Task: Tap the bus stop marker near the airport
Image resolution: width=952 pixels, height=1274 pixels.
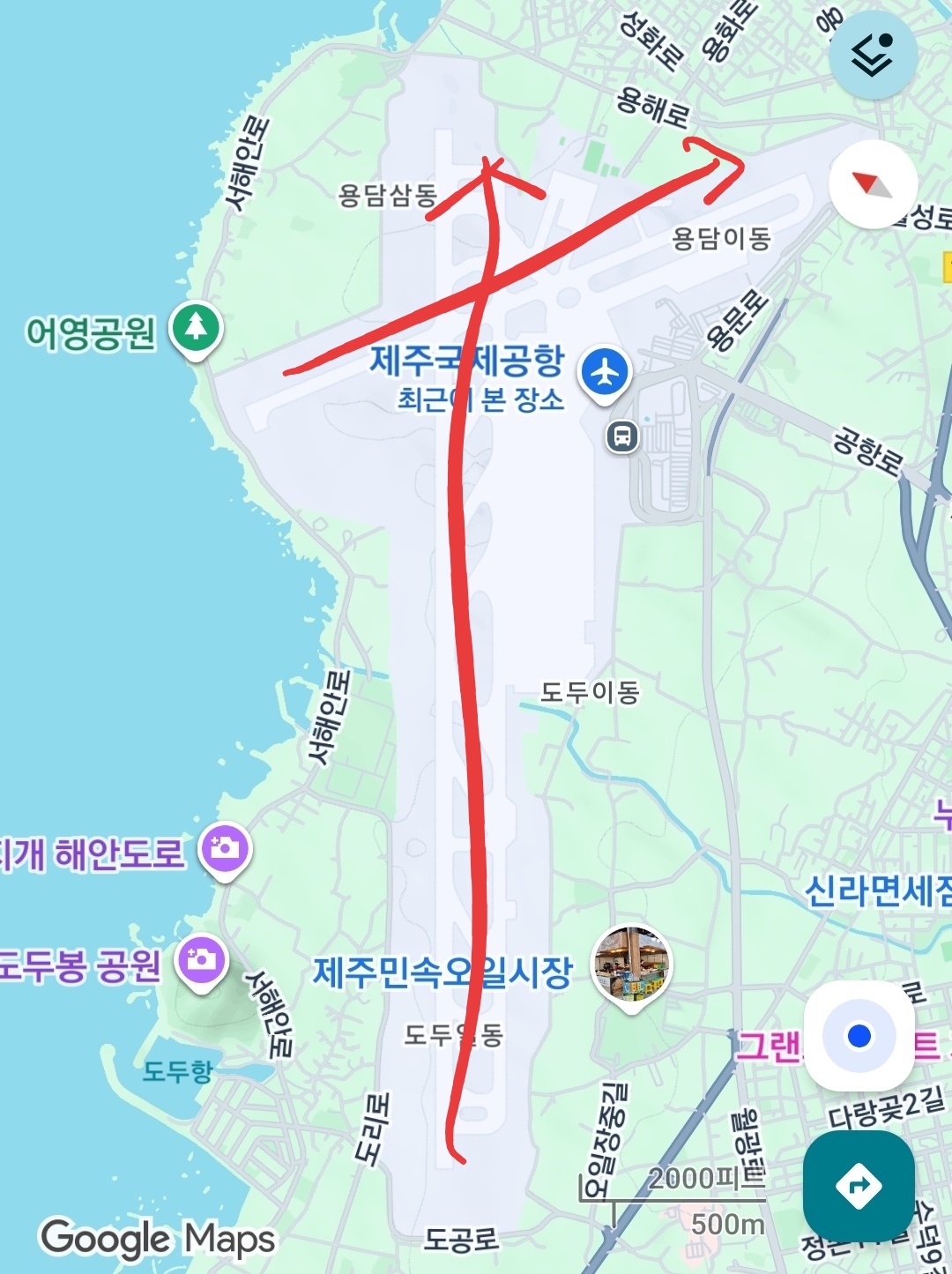Action: pos(622,436)
